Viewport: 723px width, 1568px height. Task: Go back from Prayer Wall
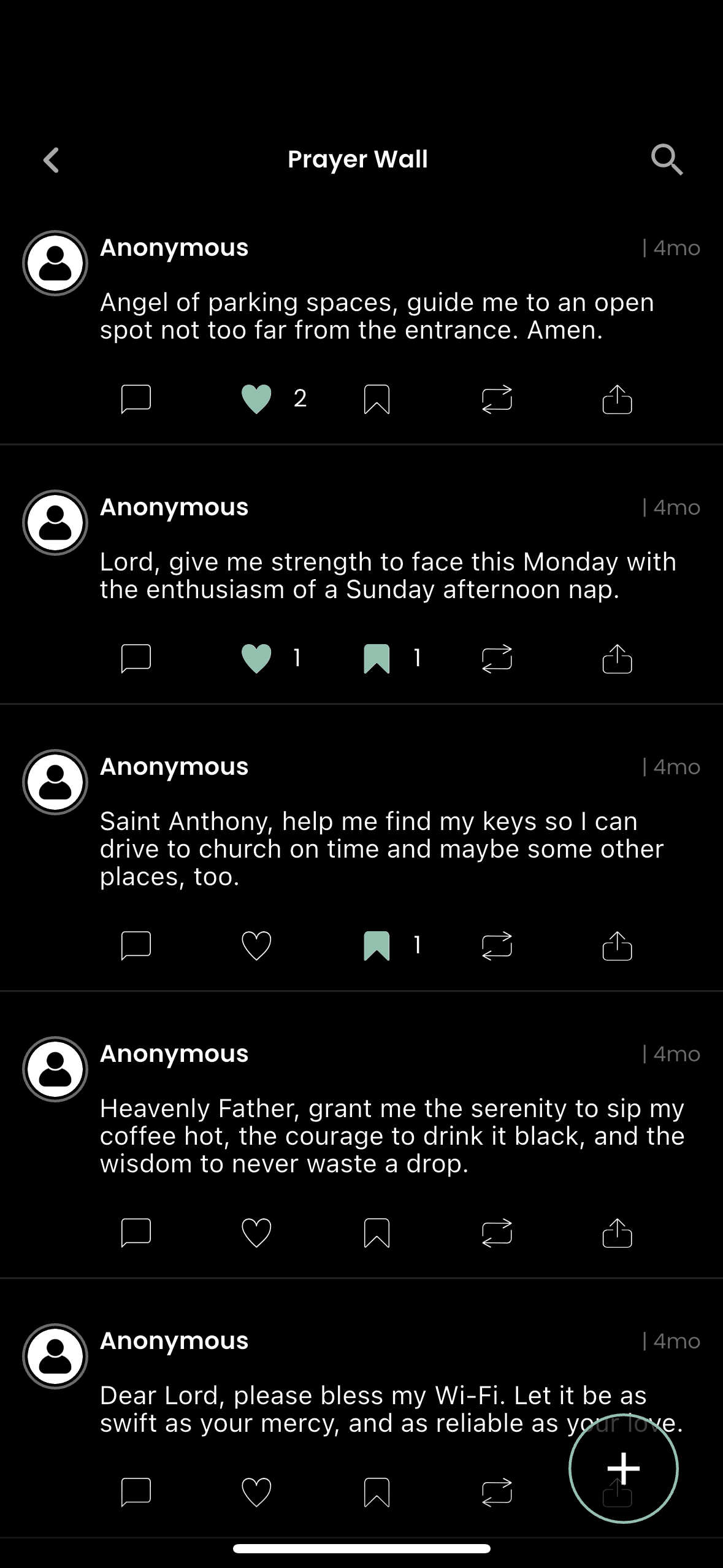click(52, 160)
